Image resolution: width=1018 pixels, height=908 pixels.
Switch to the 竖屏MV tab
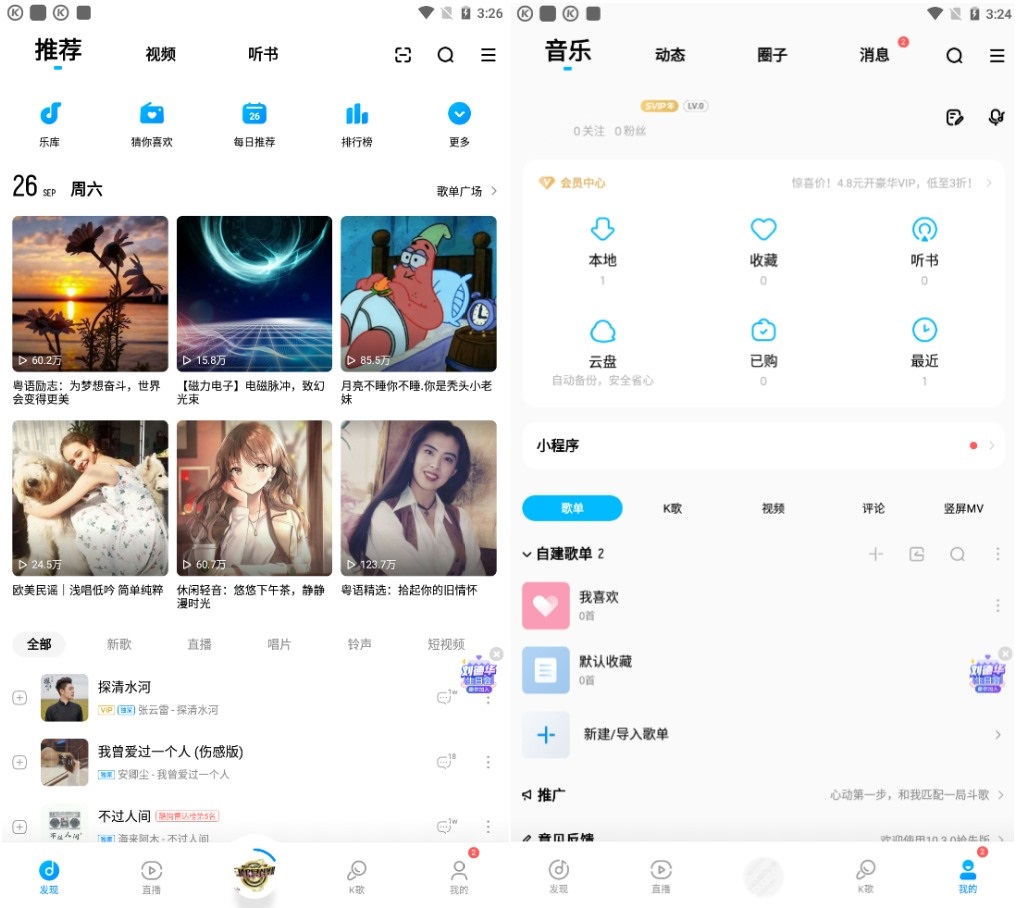[963, 508]
